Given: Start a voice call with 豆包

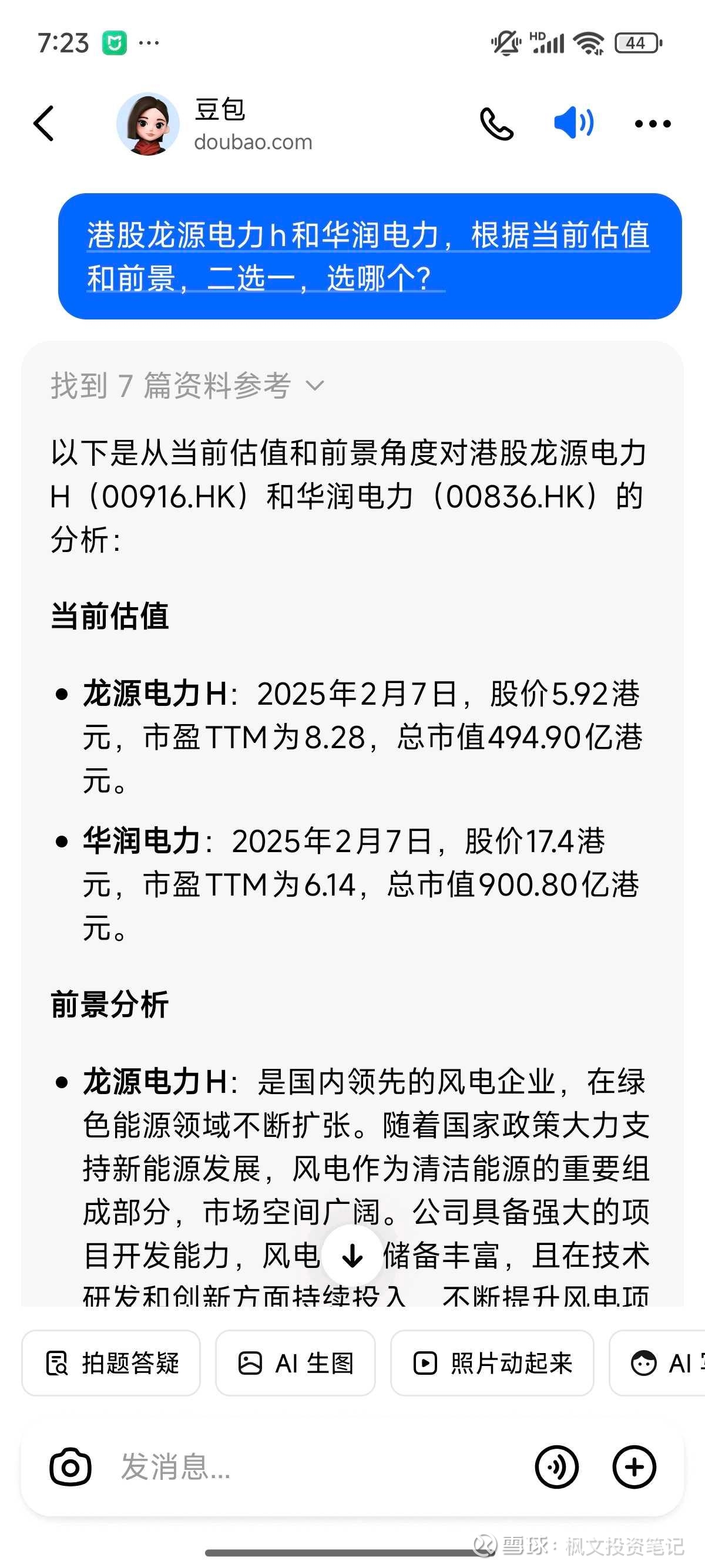Looking at the screenshot, I should 497,123.
